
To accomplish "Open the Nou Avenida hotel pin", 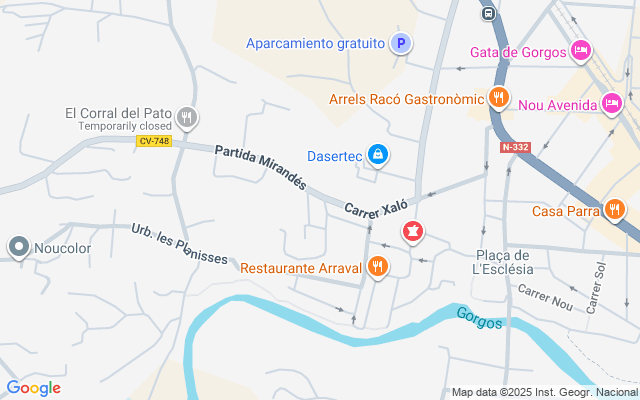I will coord(612,103).
